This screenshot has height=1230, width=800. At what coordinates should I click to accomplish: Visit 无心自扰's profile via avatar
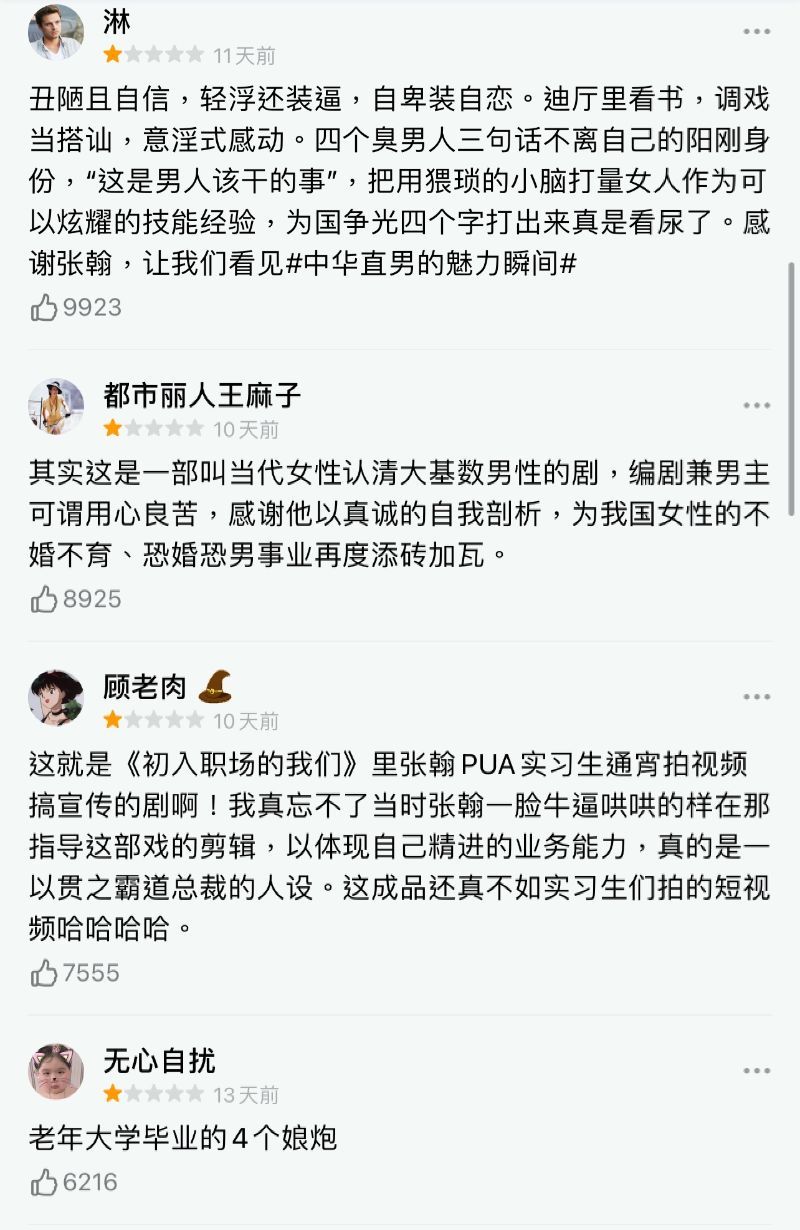(56, 1071)
